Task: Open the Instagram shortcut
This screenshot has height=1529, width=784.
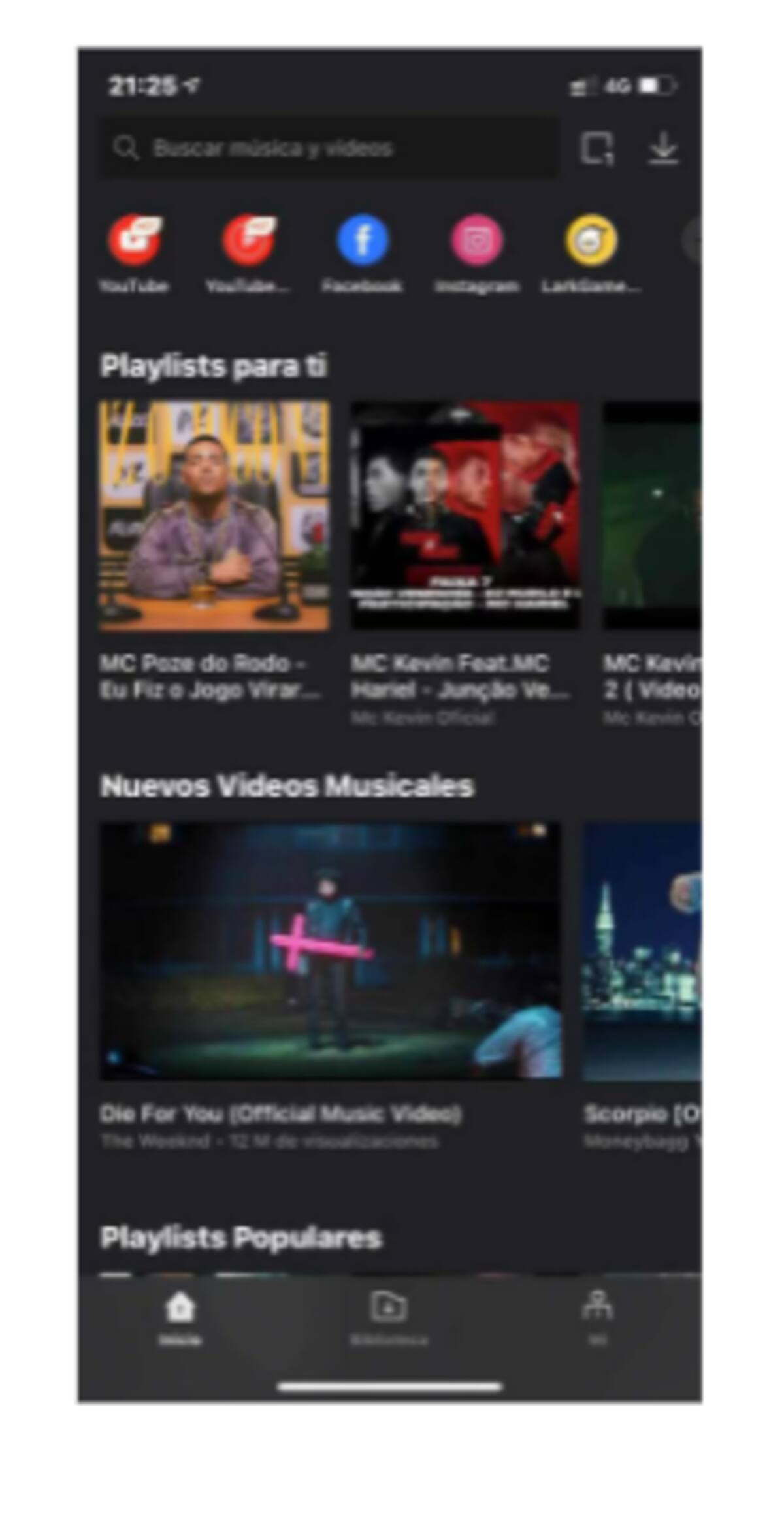Action: tap(477, 240)
